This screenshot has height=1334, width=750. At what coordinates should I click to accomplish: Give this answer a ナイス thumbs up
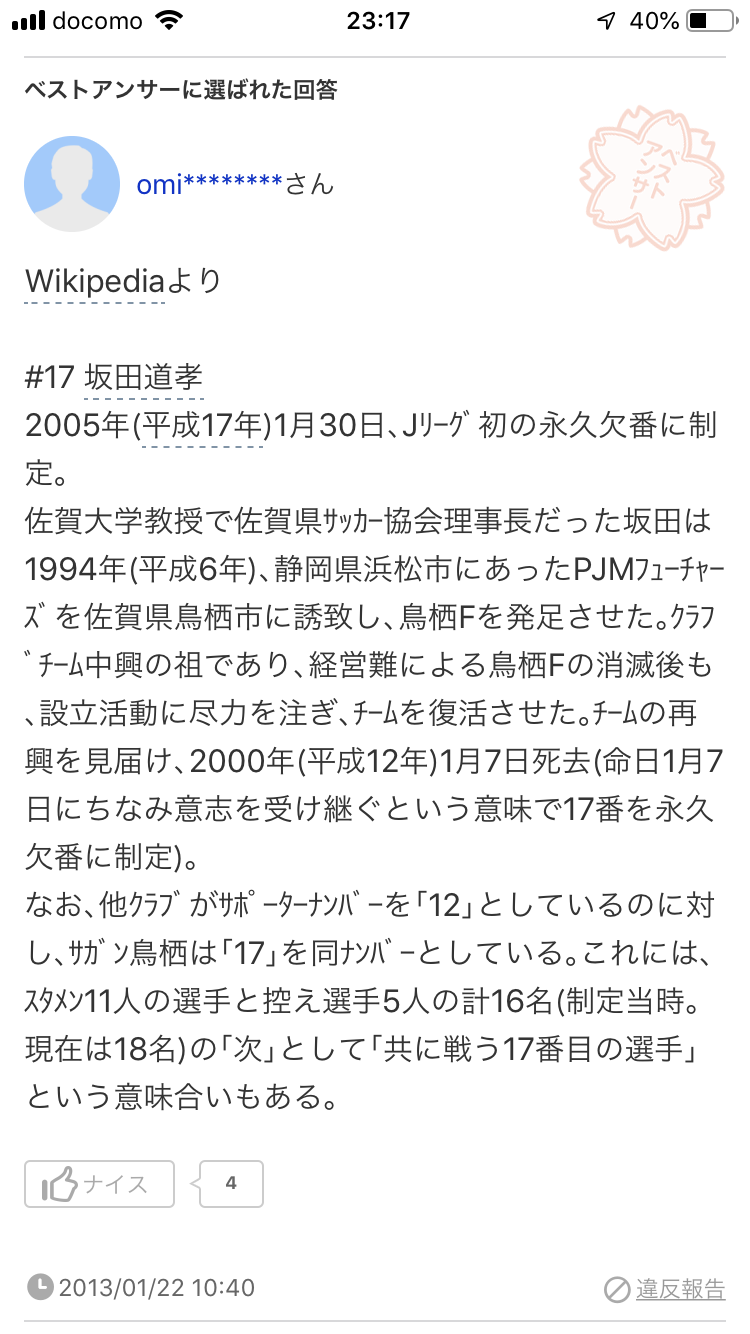[x=100, y=1184]
